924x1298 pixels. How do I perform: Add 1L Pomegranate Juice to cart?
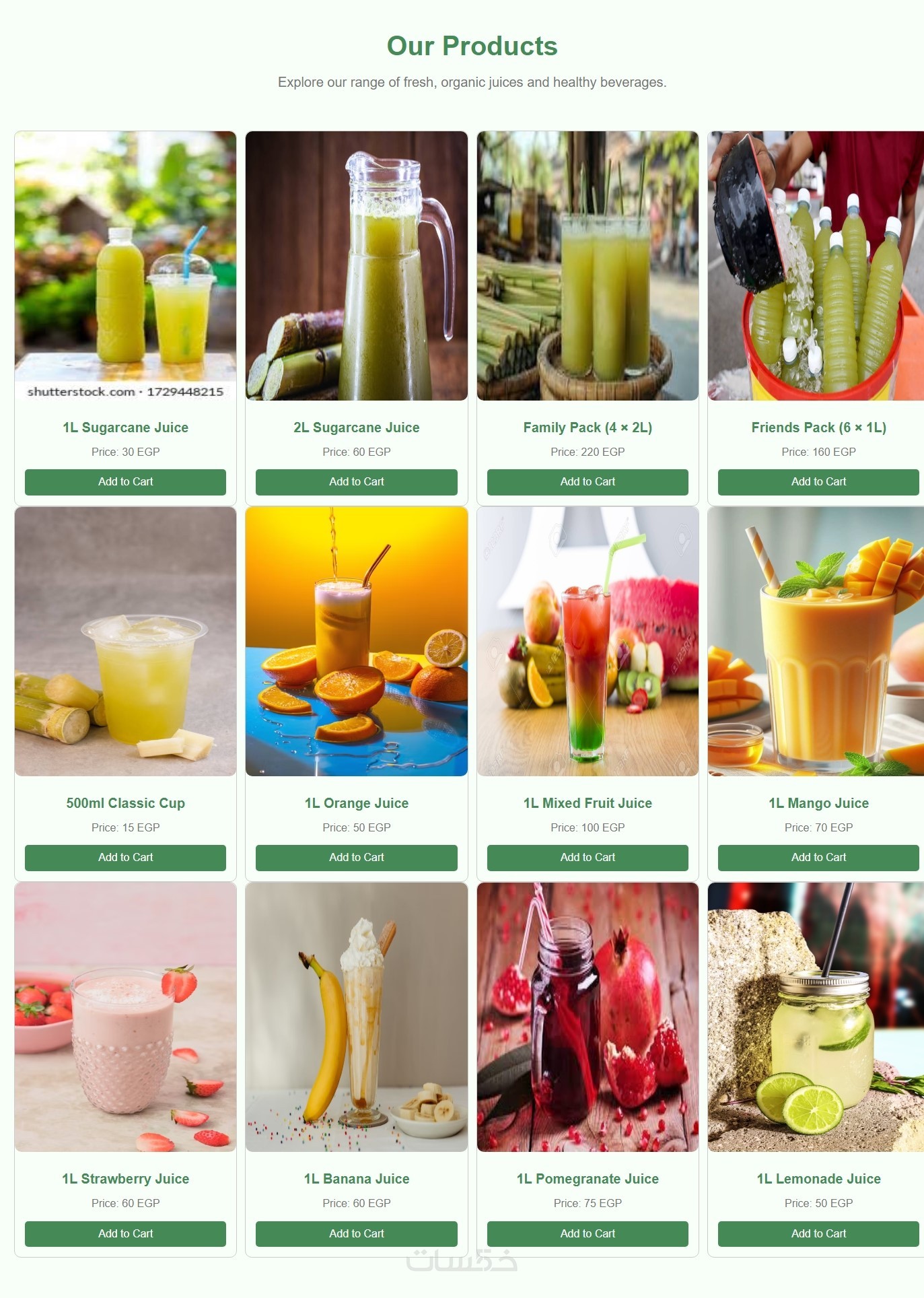point(588,1233)
